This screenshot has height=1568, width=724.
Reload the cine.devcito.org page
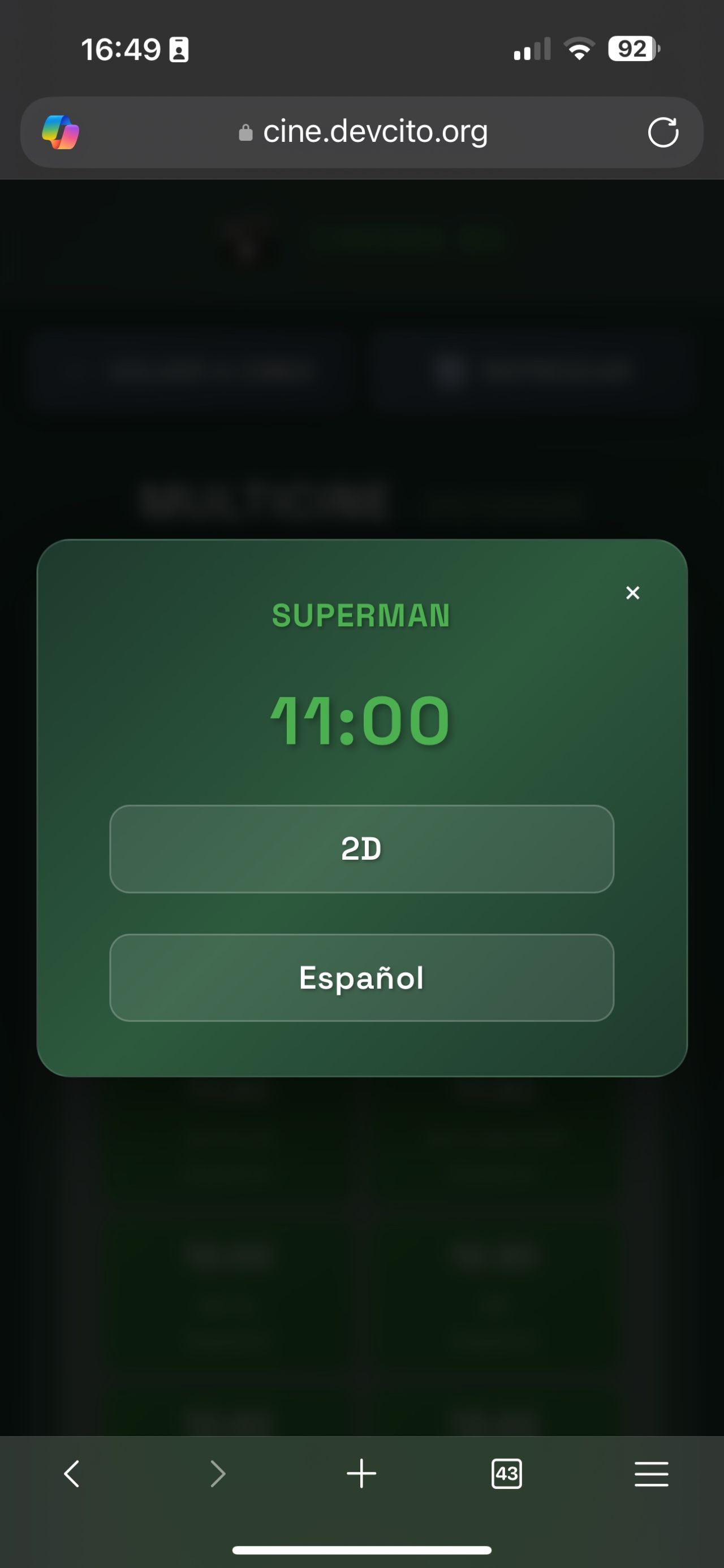pos(663,132)
